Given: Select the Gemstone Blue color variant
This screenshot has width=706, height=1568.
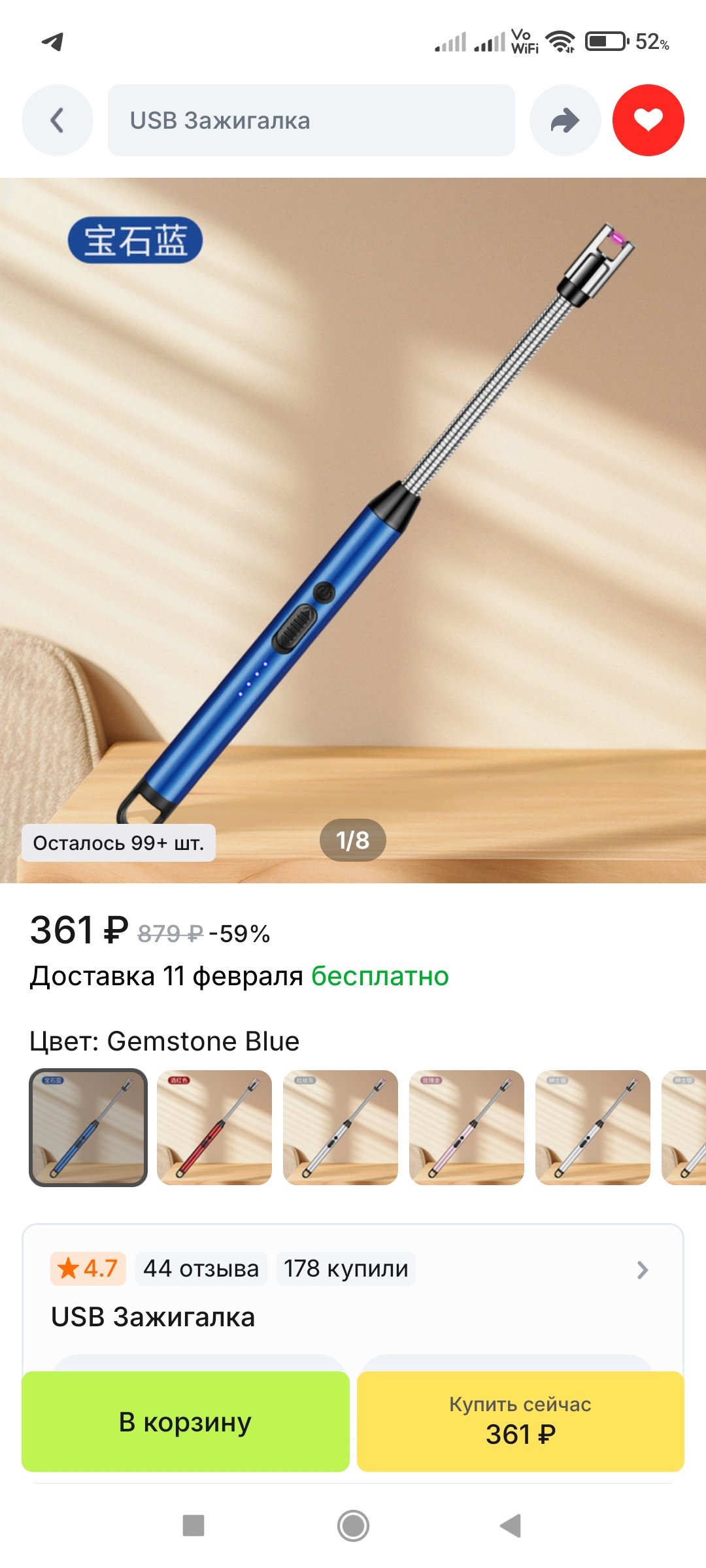Looking at the screenshot, I should (88, 1128).
